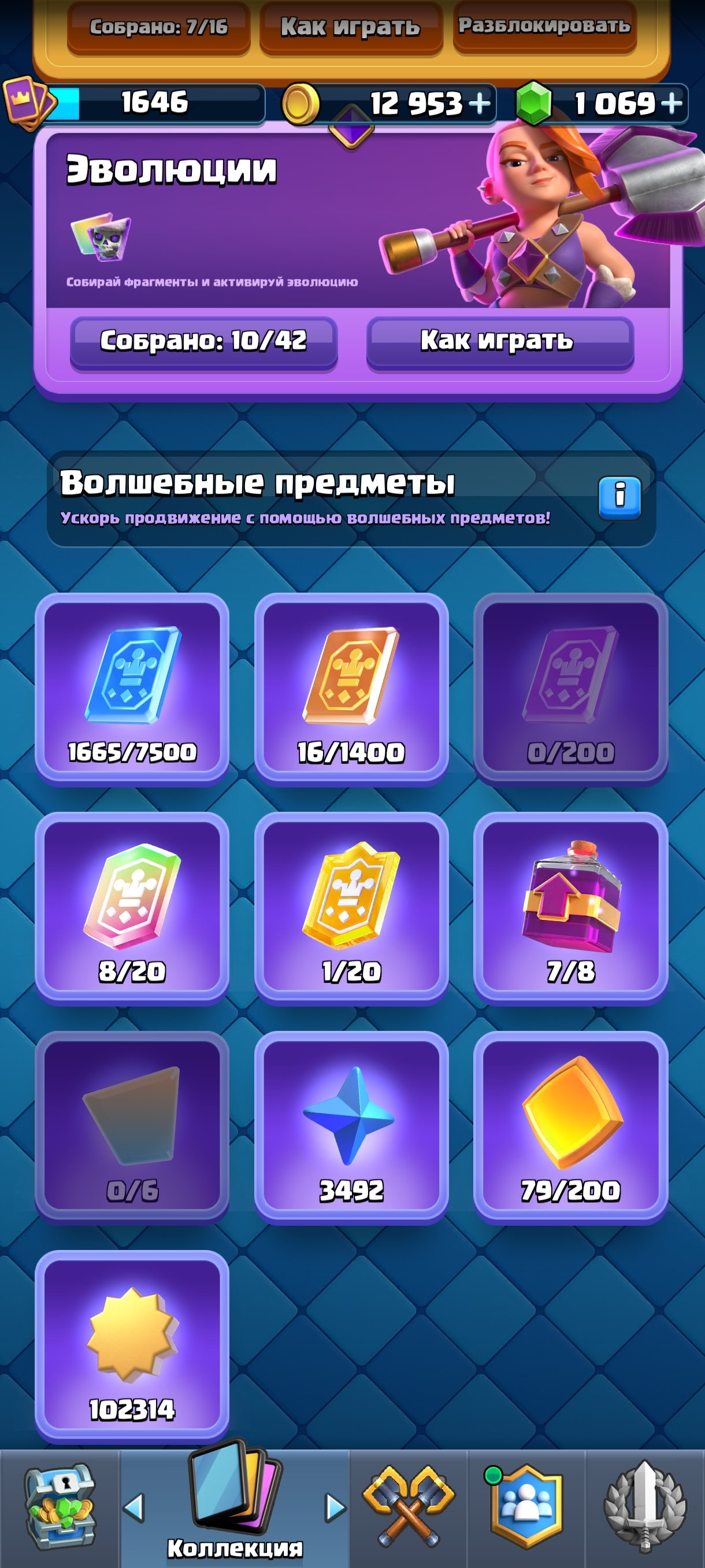Open the blue wild card tile 1665/7500
This screenshot has height=1568, width=705.
(132, 690)
